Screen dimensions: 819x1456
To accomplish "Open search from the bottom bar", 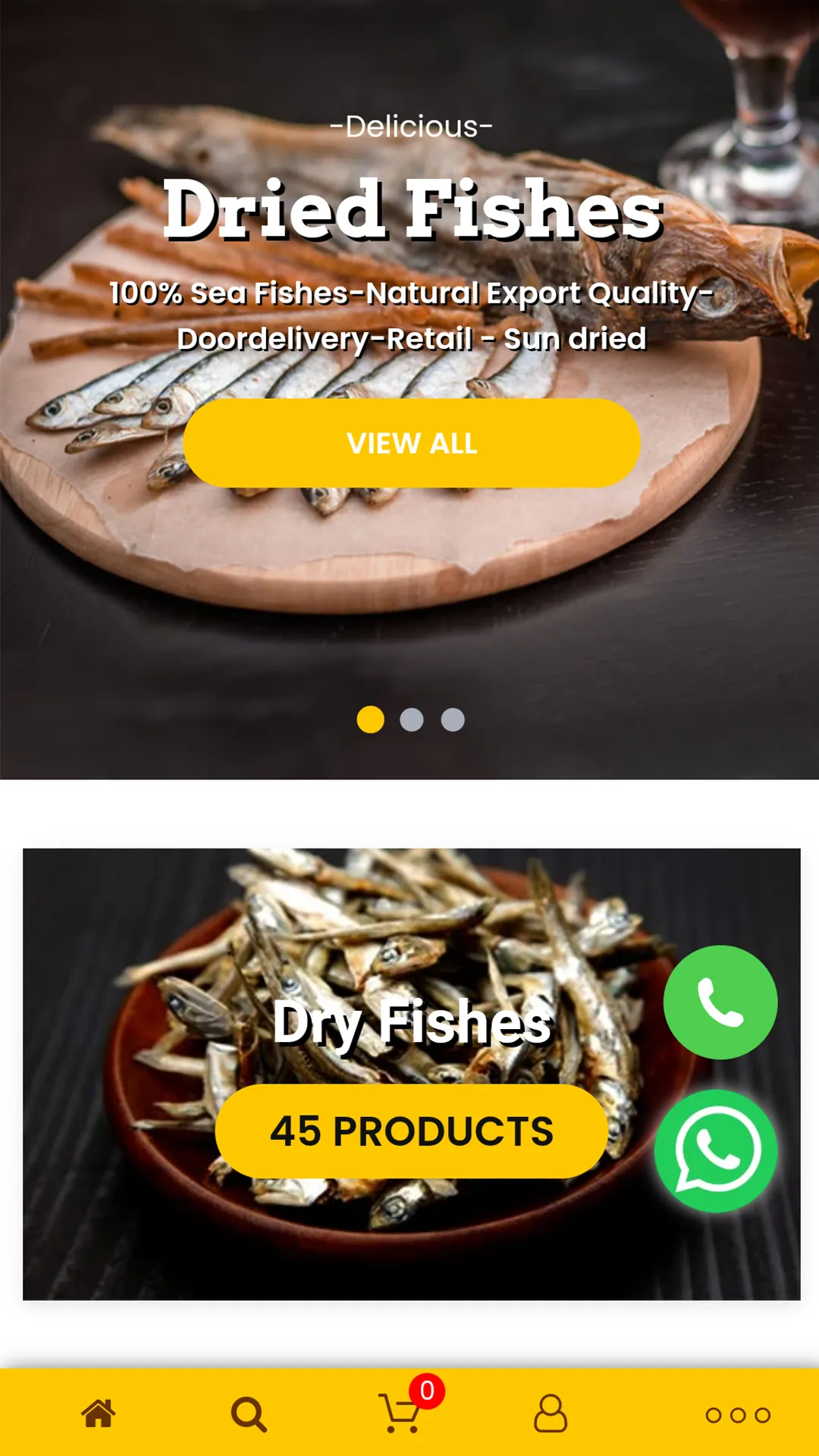I will tap(249, 1414).
